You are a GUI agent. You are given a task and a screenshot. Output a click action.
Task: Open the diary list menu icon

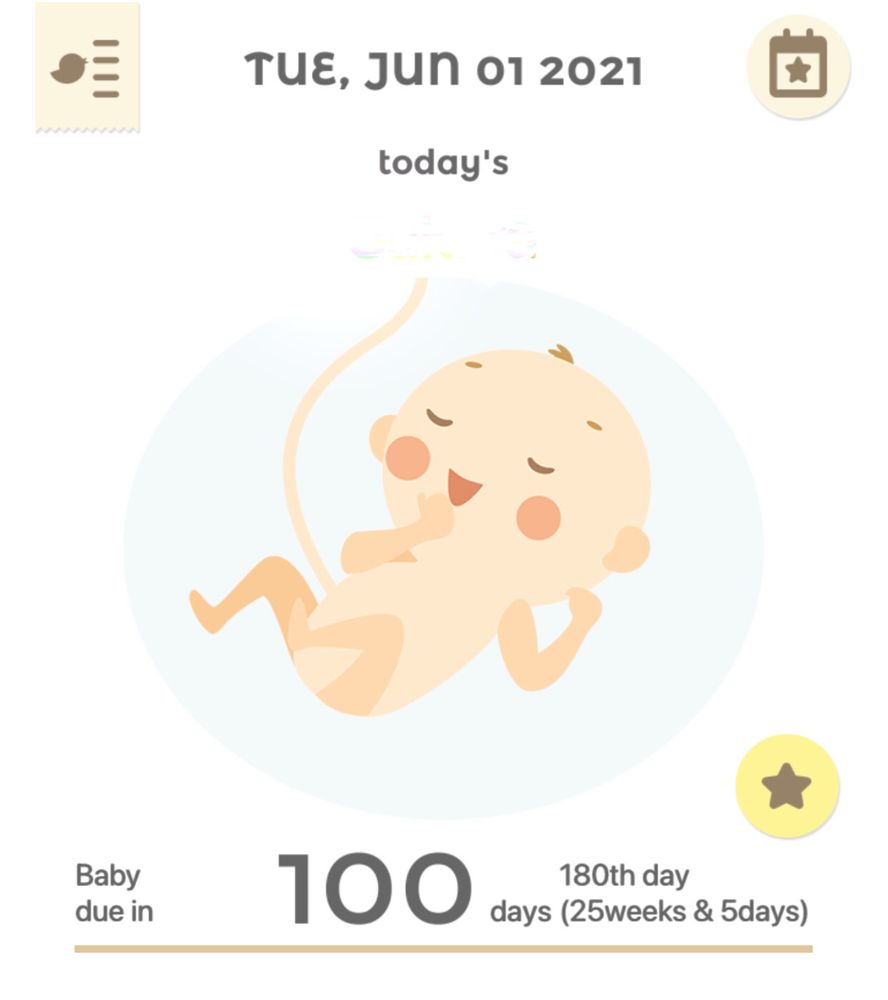(x=87, y=69)
